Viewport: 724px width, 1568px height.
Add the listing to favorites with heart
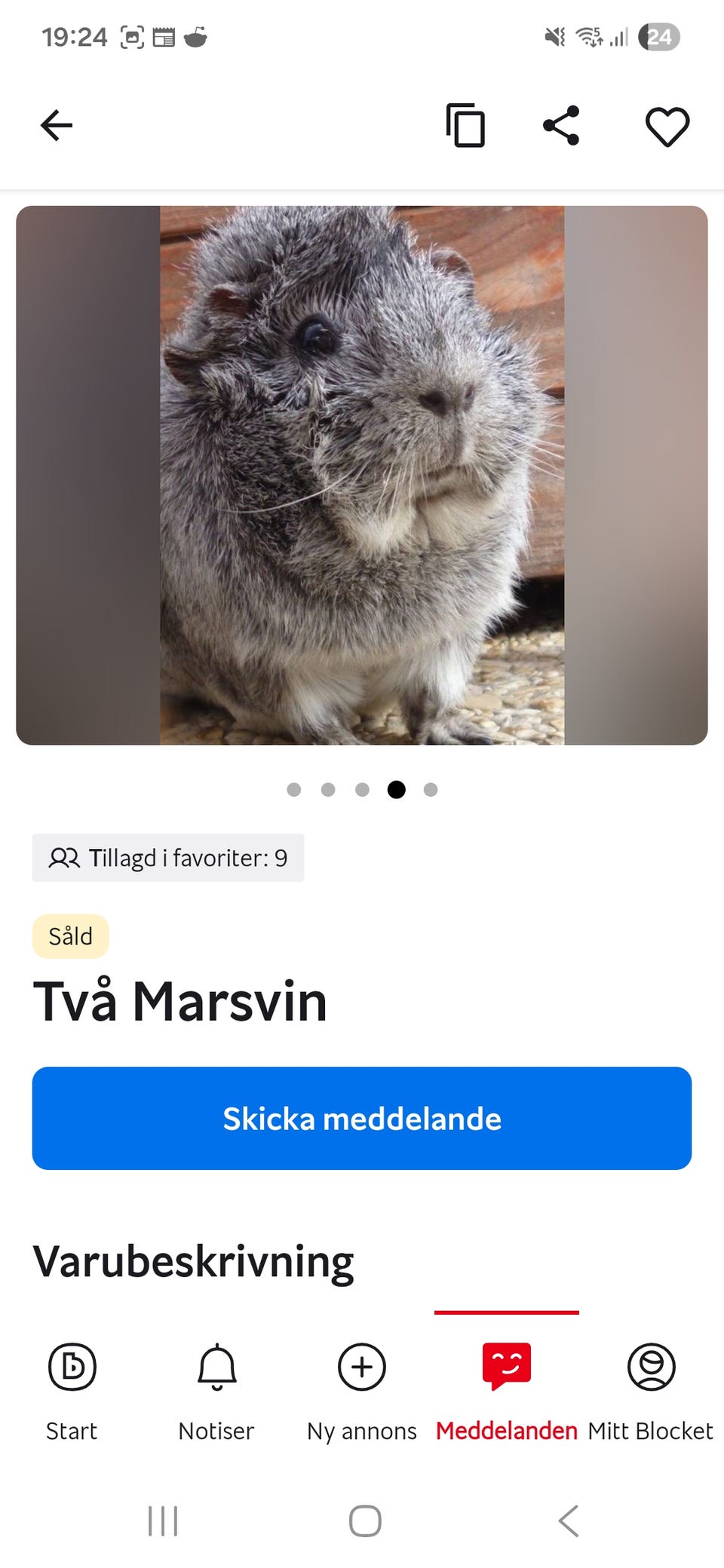coord(667,126)
